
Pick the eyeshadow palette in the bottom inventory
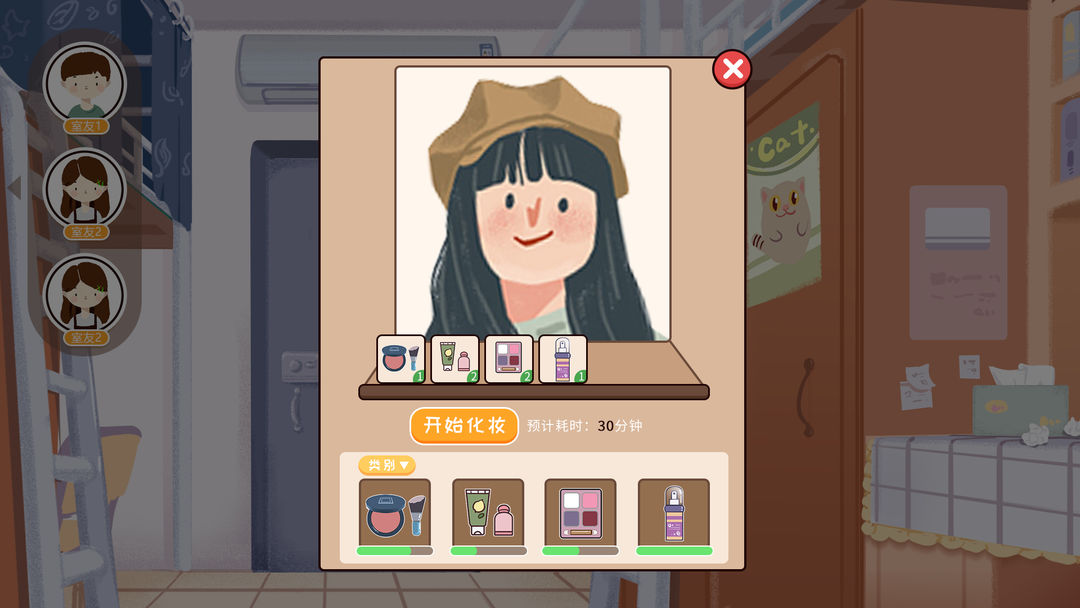tap(580, 512)
